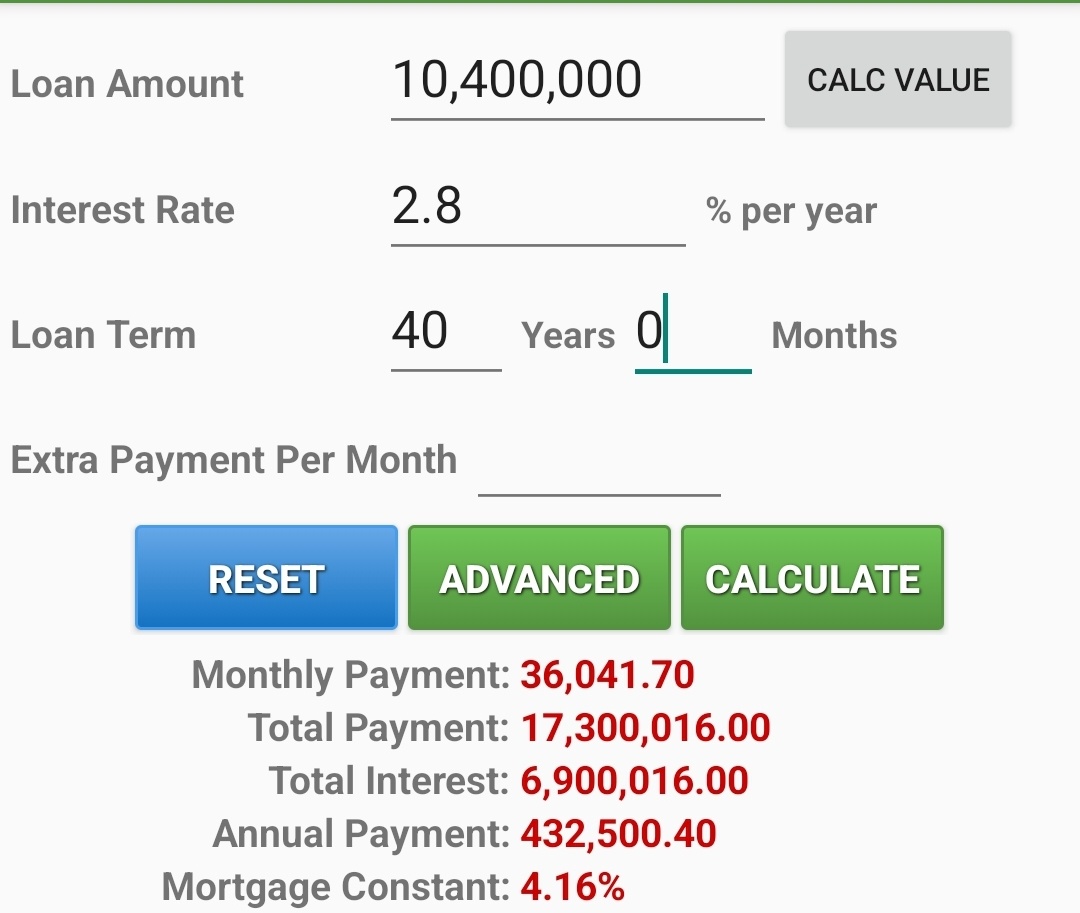Focus the loan term Months field
This screenshot has width=1080, height=913.
[692, 334]
